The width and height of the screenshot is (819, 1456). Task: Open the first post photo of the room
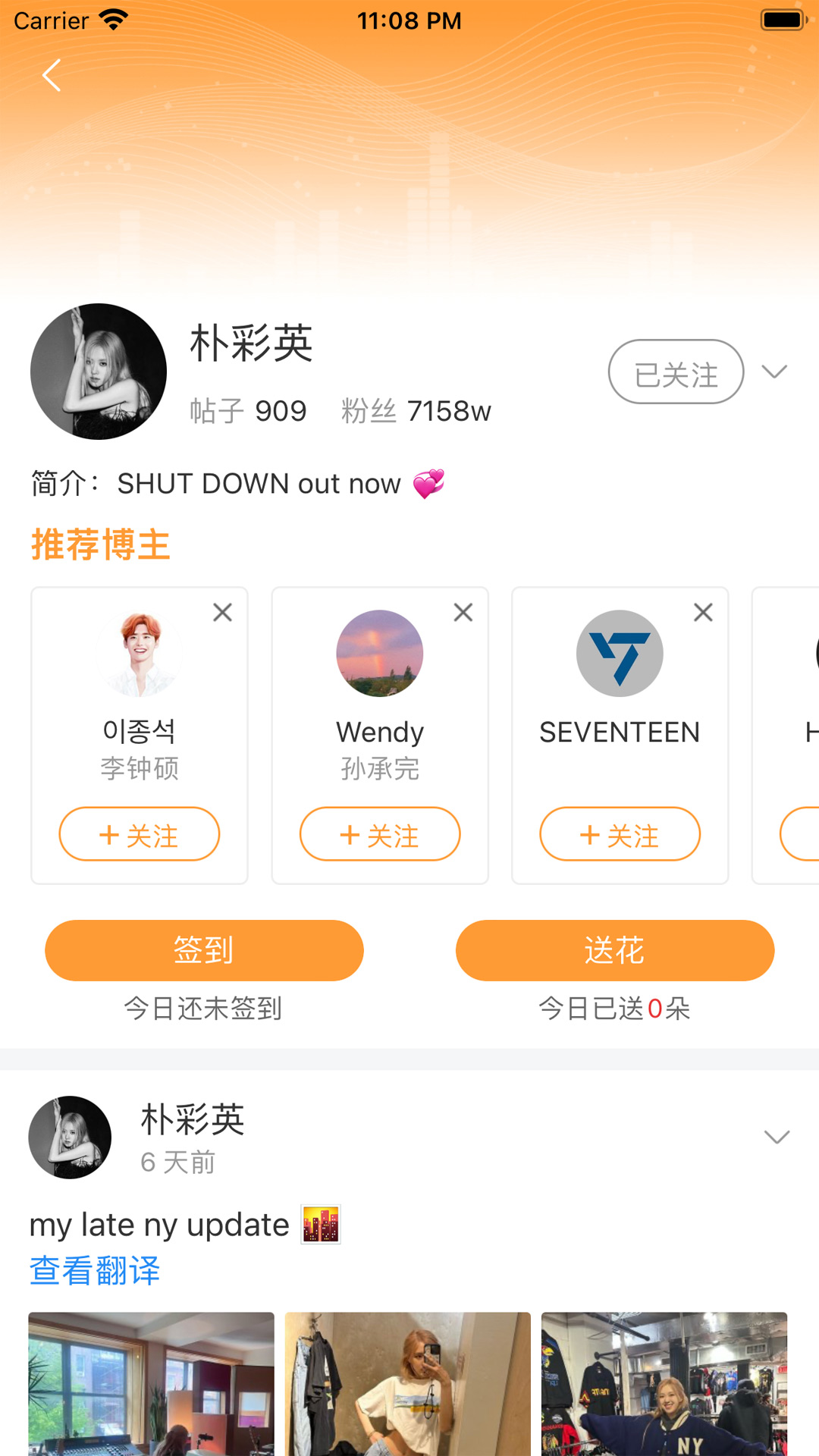pos(151,1383)
